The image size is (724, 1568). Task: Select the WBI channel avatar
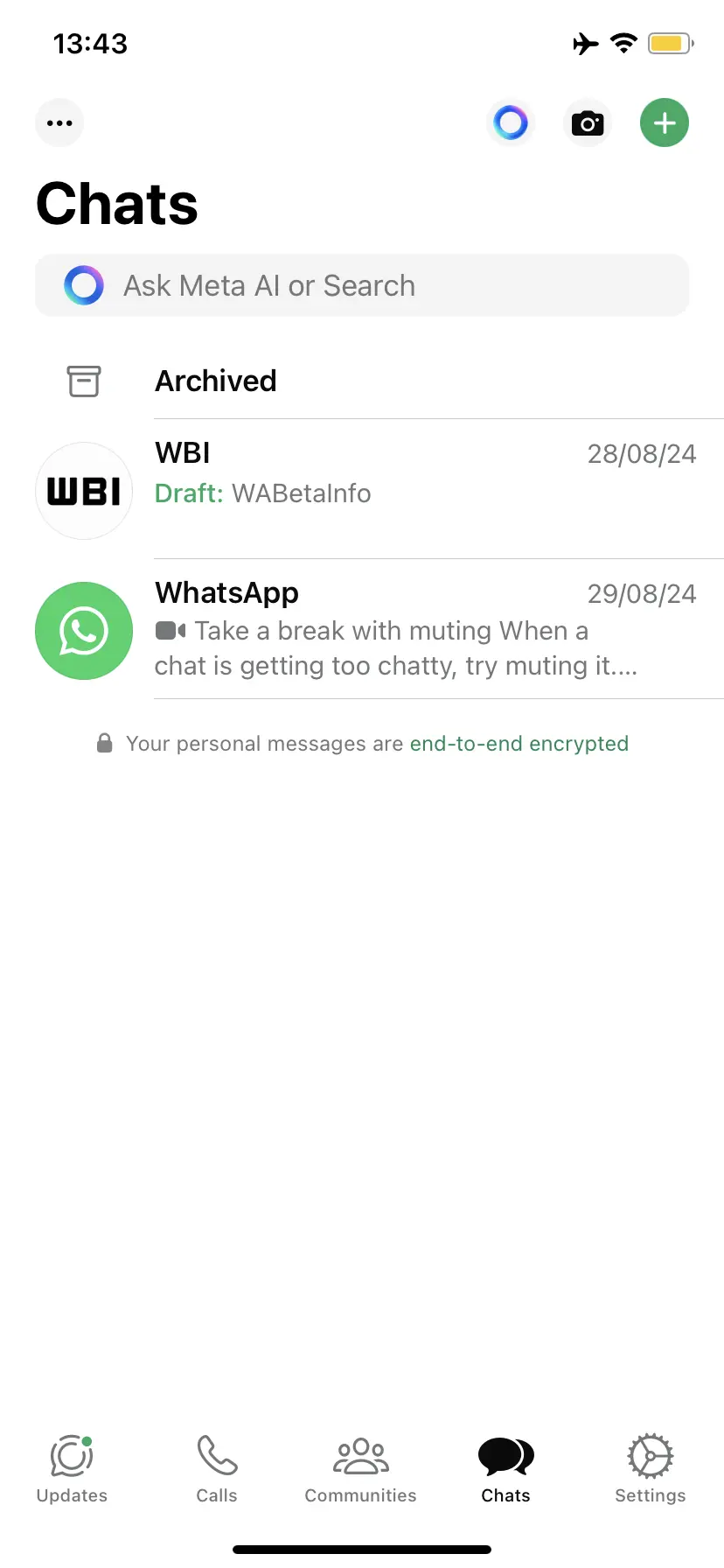pos(83,491)
